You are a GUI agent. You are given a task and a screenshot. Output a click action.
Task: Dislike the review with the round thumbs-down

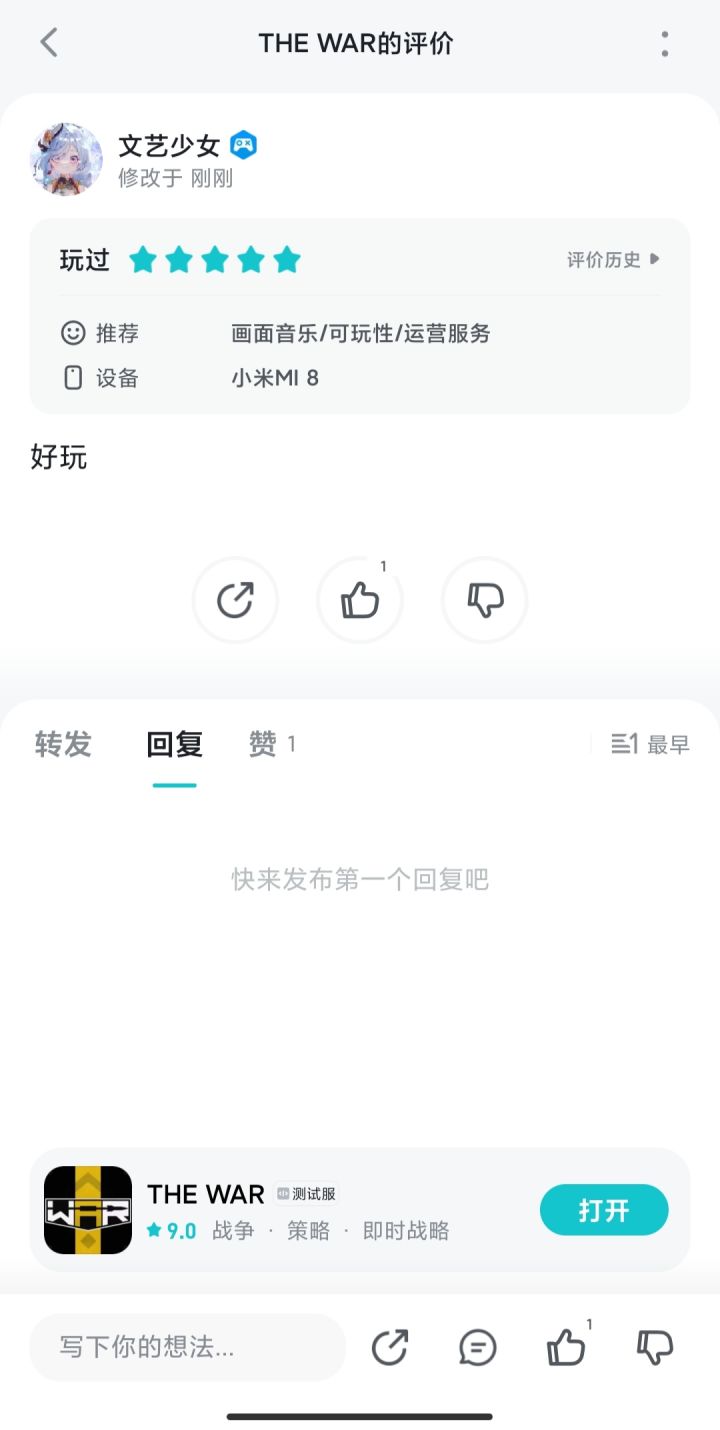485,600
